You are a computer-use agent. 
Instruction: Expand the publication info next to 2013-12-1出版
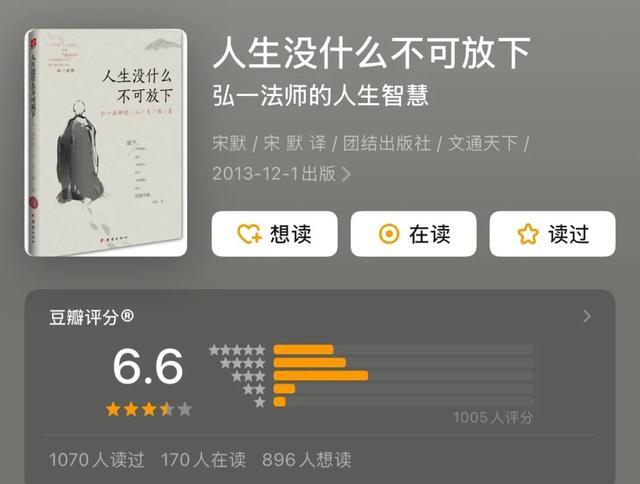click(x=346, y=174)
